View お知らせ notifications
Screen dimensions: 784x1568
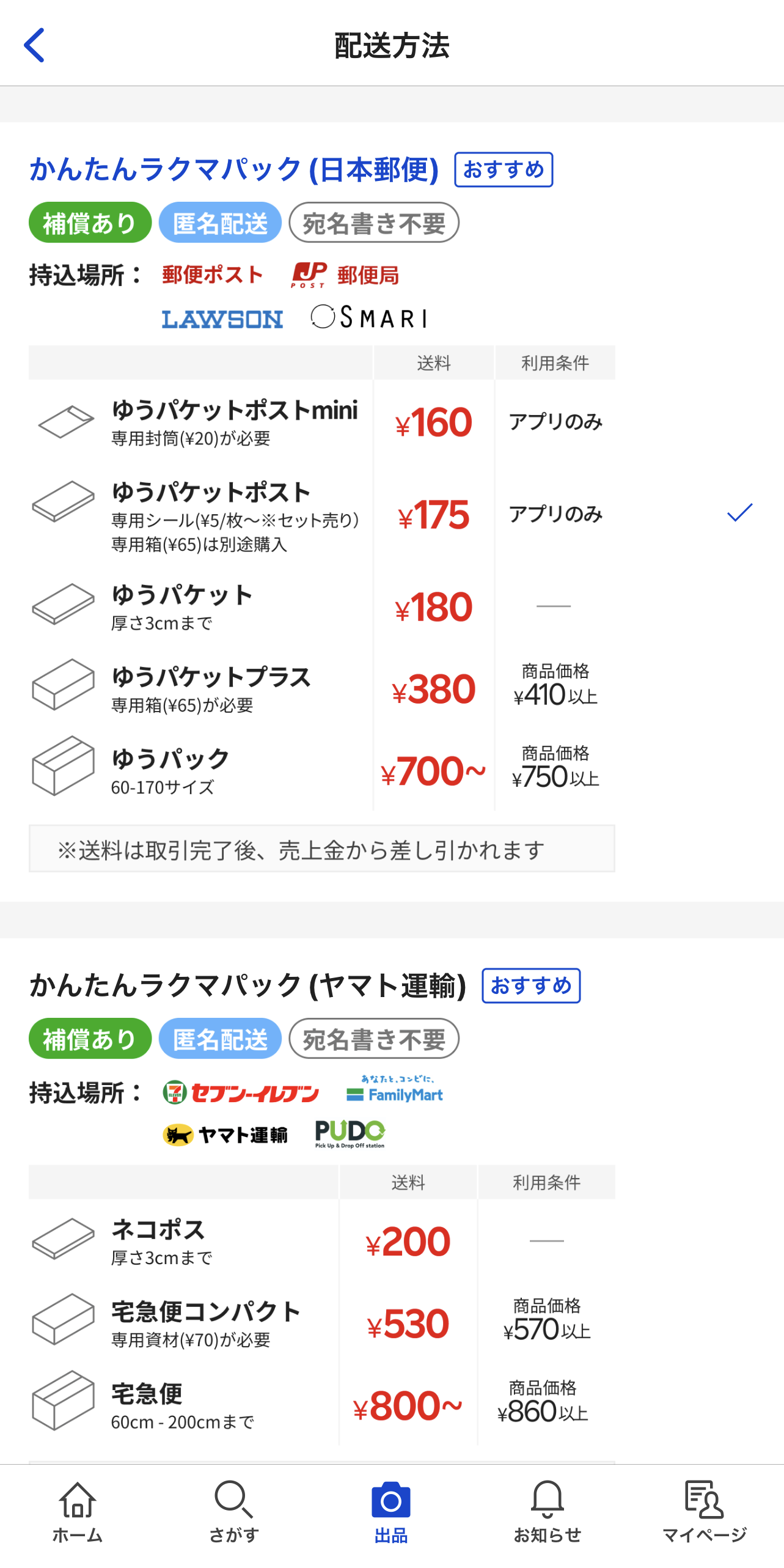[x=548, y=1511]
